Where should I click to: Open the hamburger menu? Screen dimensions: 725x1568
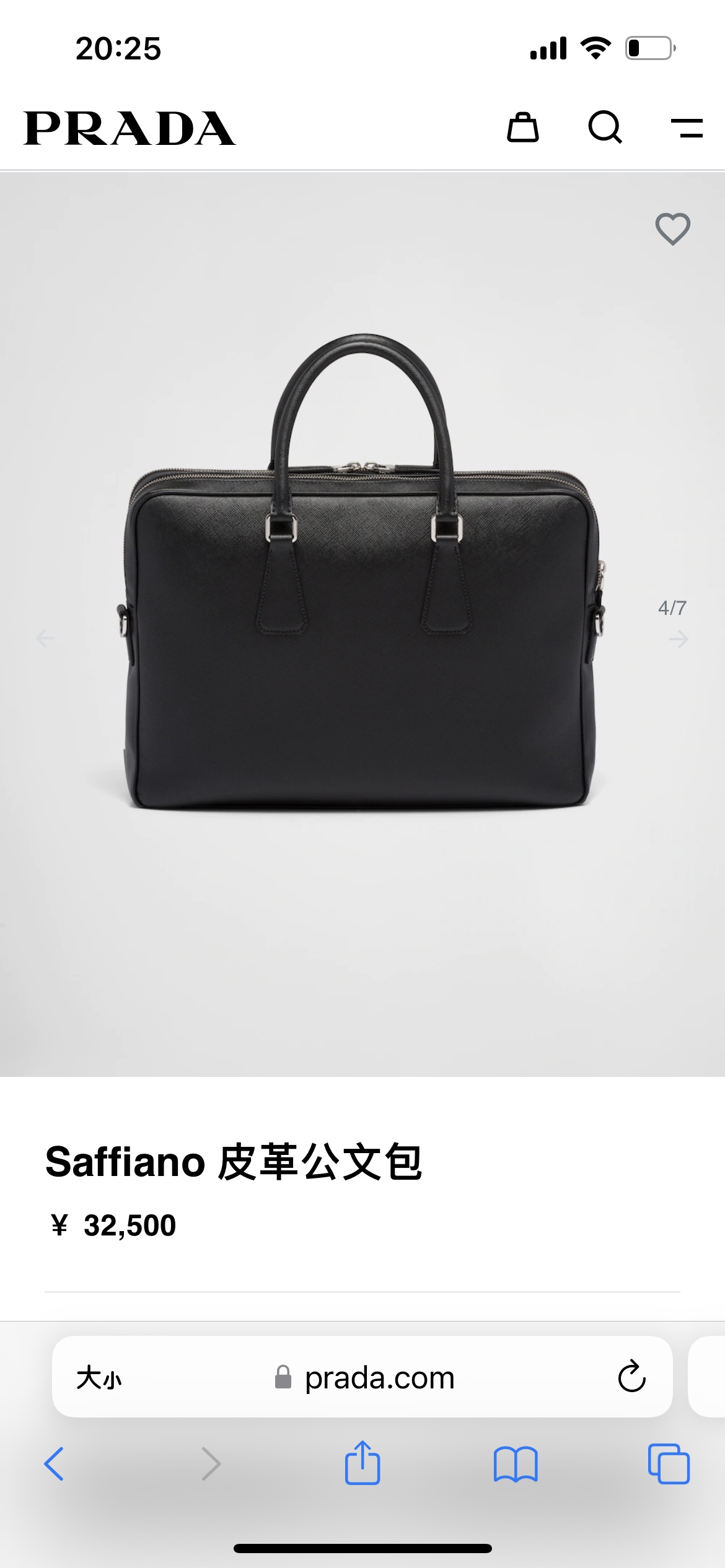(687, 128)
